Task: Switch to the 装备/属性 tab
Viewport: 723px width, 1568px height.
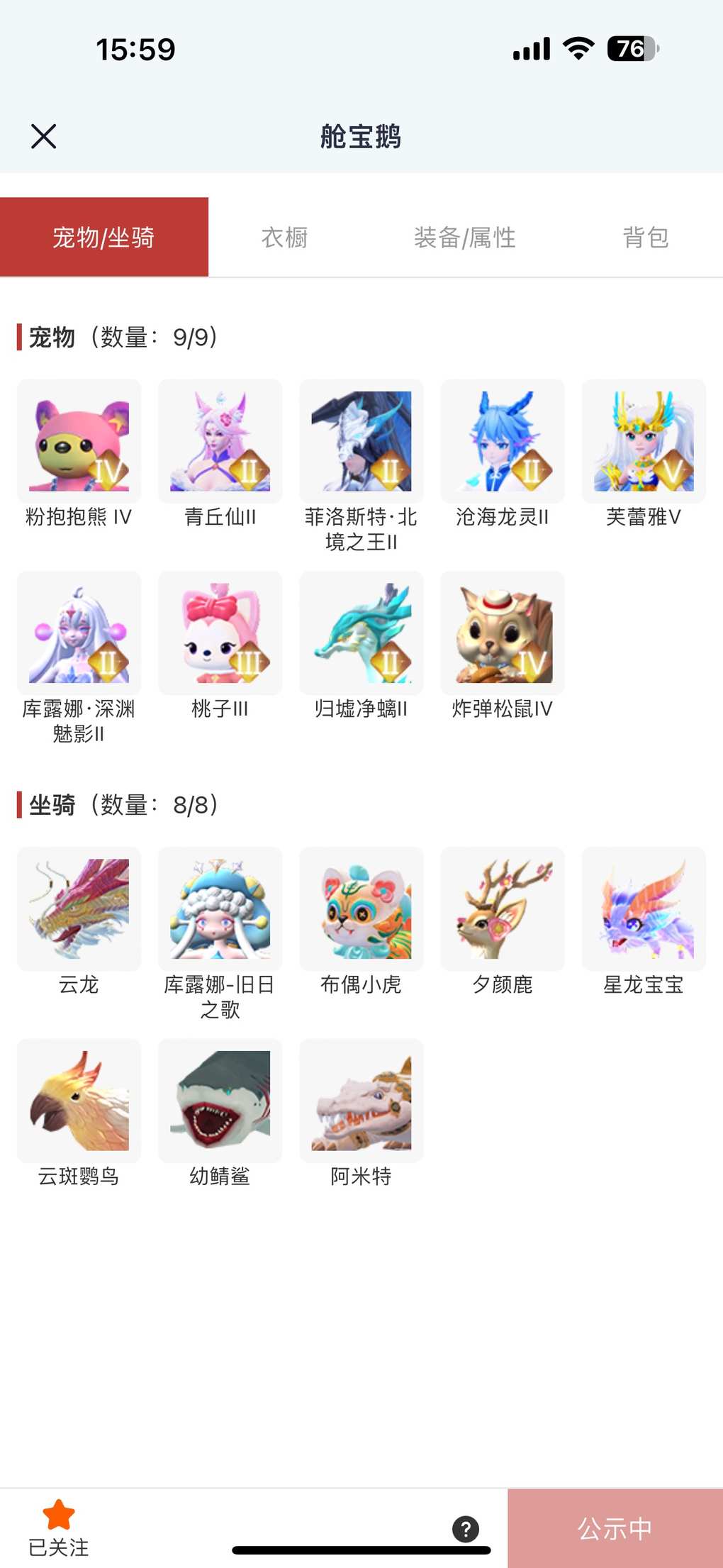Action: click(464, 238)
